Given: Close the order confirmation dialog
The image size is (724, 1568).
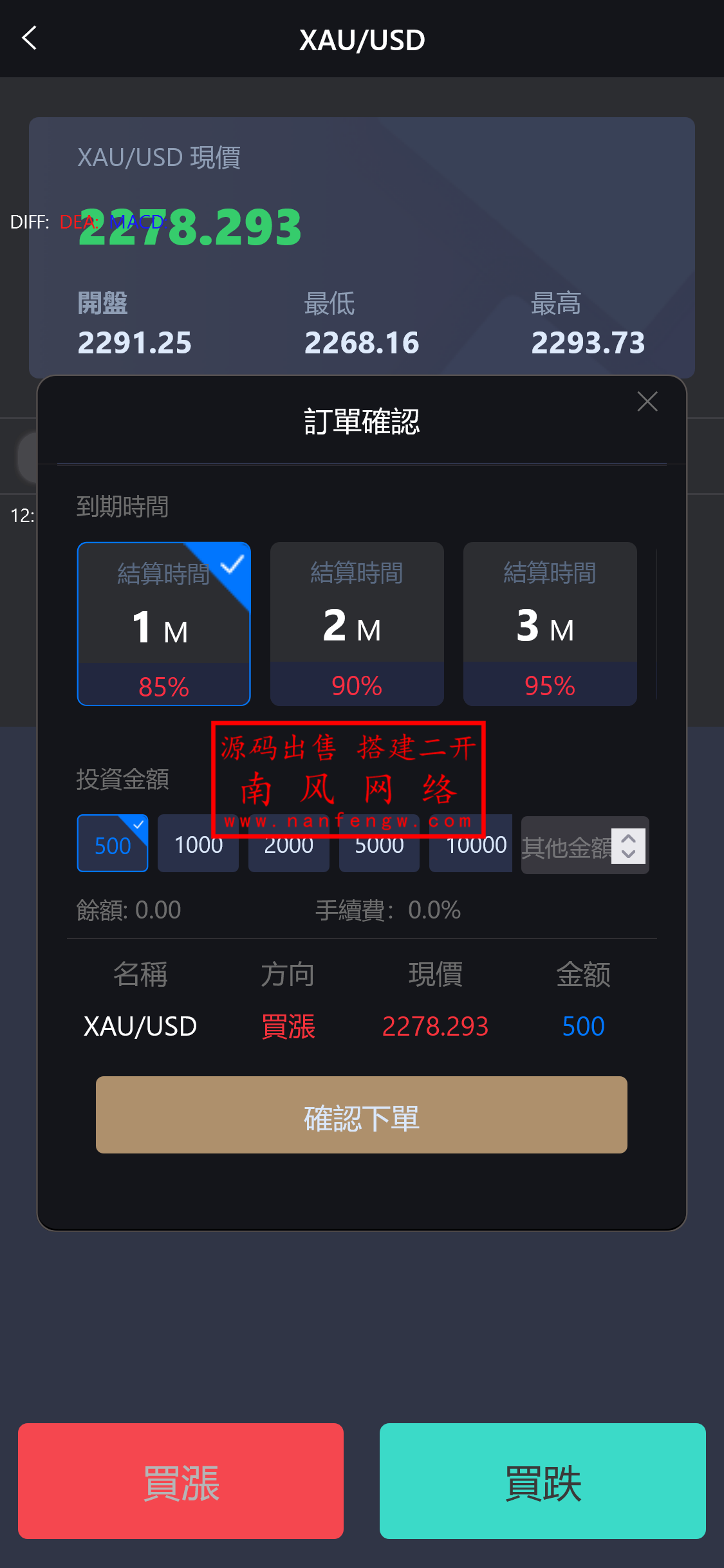Looking at the screenshot, I should pos(647,402).
